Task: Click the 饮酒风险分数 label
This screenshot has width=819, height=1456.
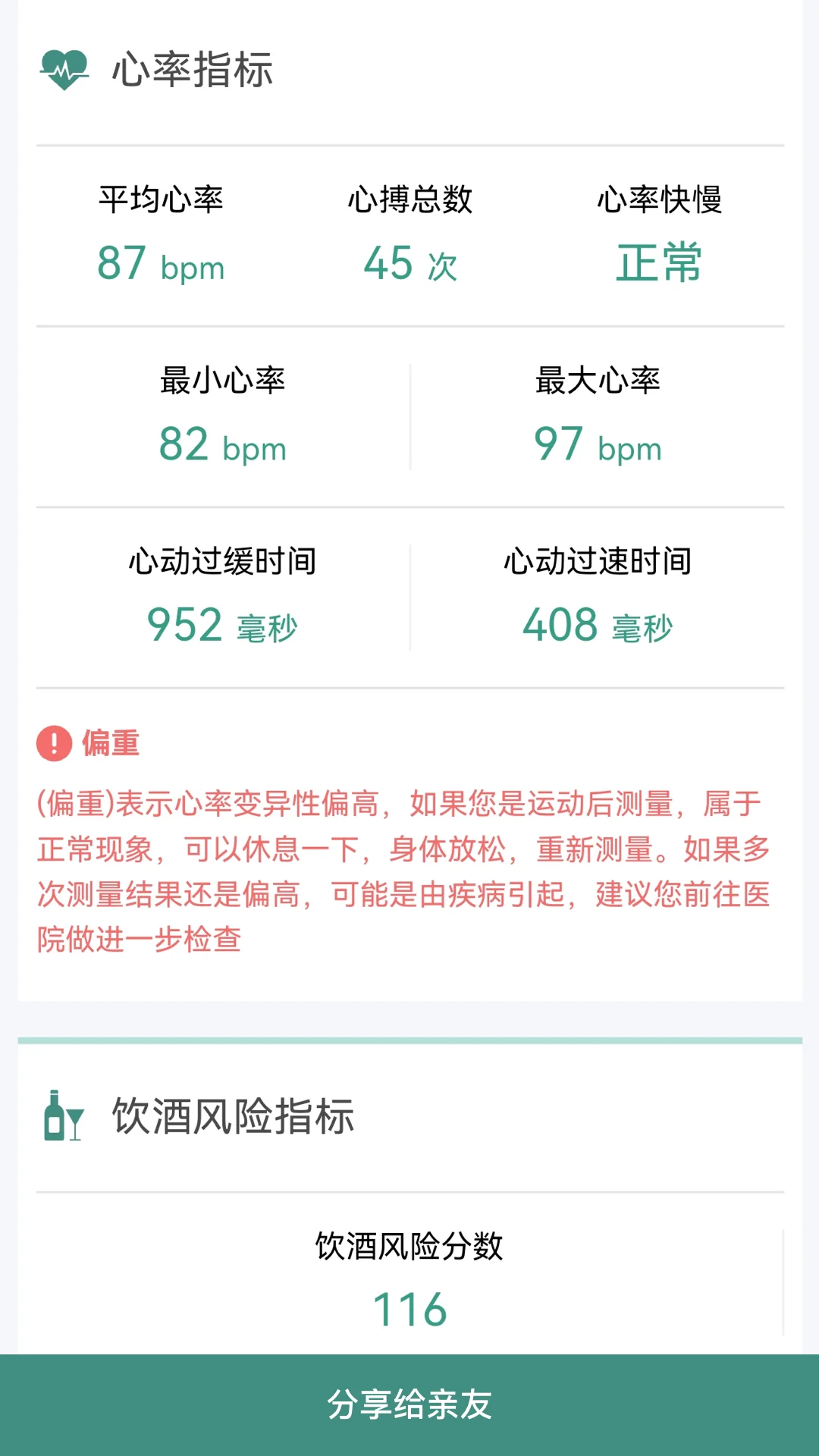Action: (x=409, y=1244)
